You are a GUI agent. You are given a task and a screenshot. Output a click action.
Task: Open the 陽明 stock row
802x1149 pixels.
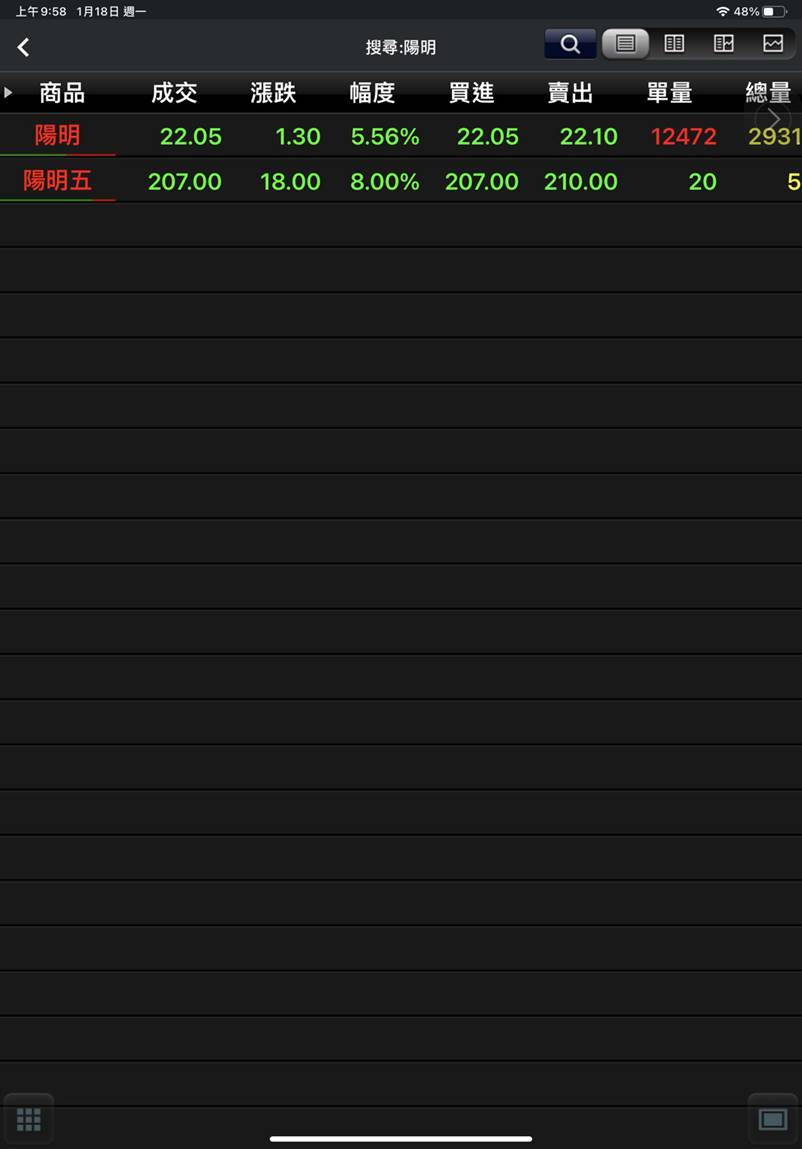click(58, 136)
